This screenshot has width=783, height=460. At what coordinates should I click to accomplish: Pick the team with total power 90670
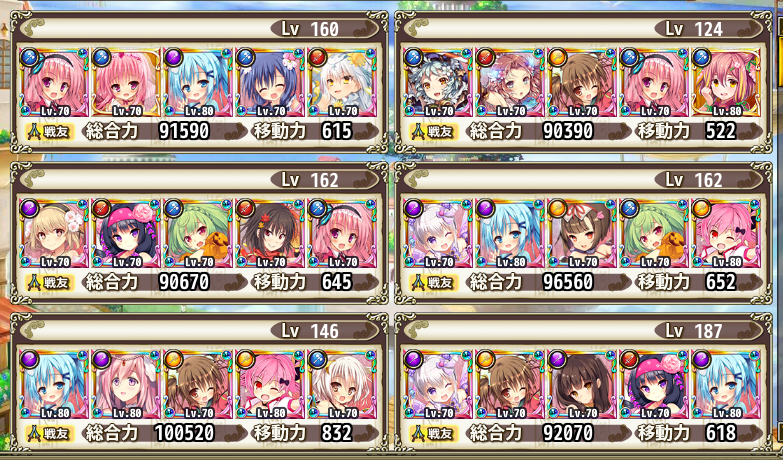[x=198, y=233]
